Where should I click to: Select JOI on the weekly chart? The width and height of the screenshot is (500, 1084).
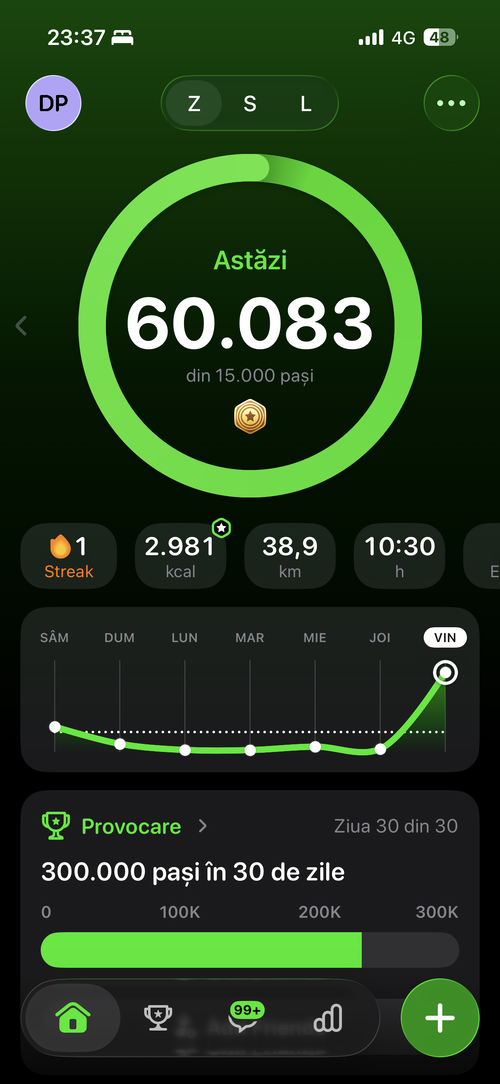tap(380, 637)
